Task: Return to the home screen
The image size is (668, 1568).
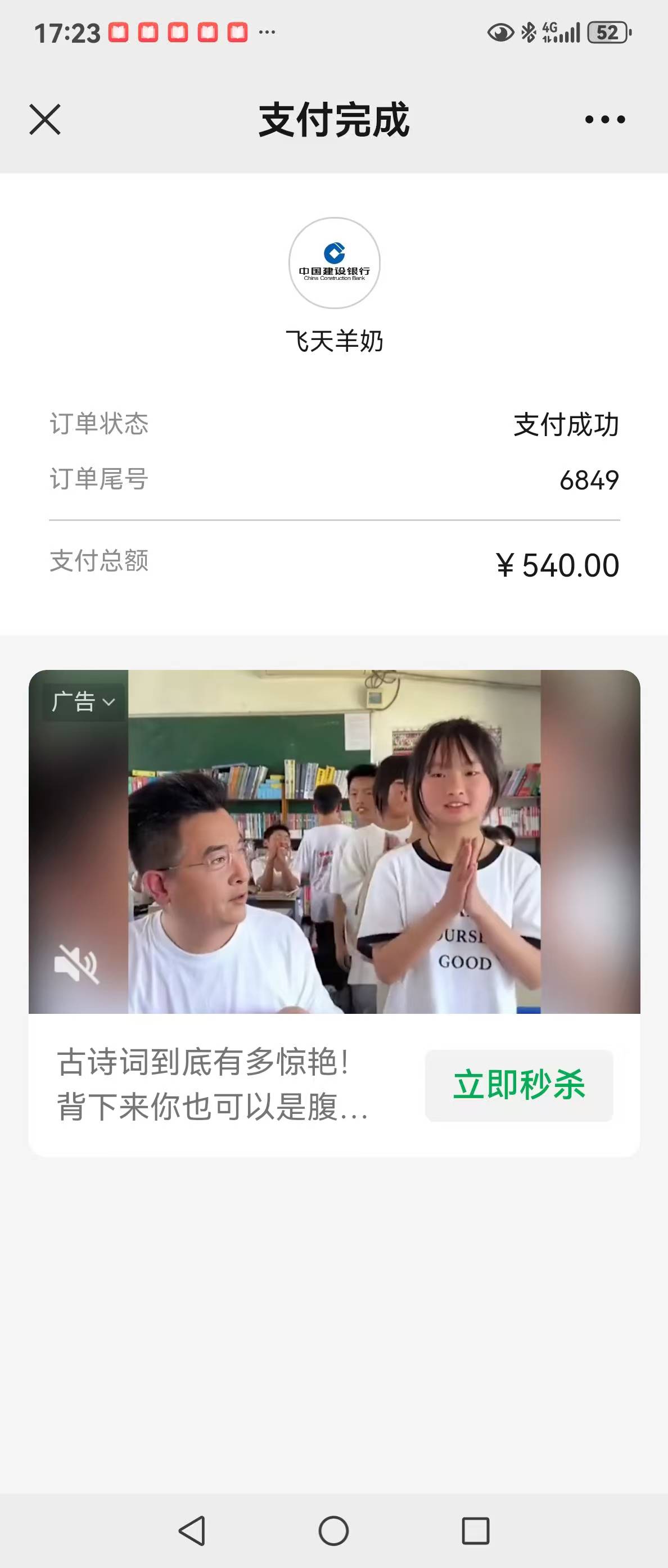Action: [x=333, y=1530]
